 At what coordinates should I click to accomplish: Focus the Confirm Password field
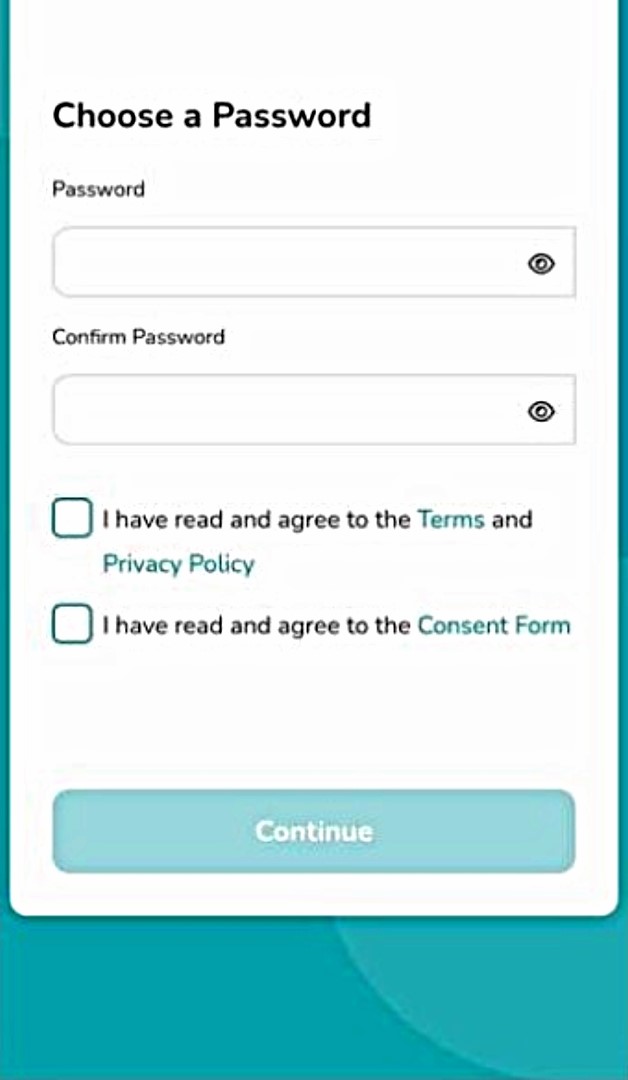(285, 410)
